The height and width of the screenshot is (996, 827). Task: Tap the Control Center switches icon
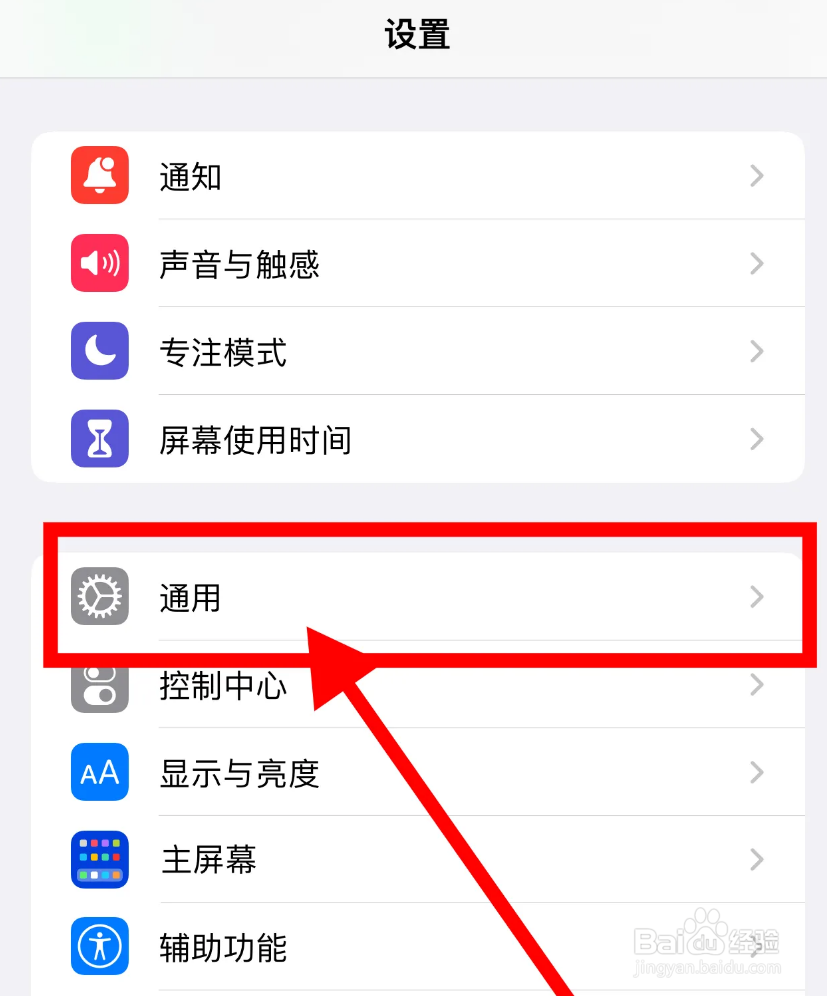(99, 685)
